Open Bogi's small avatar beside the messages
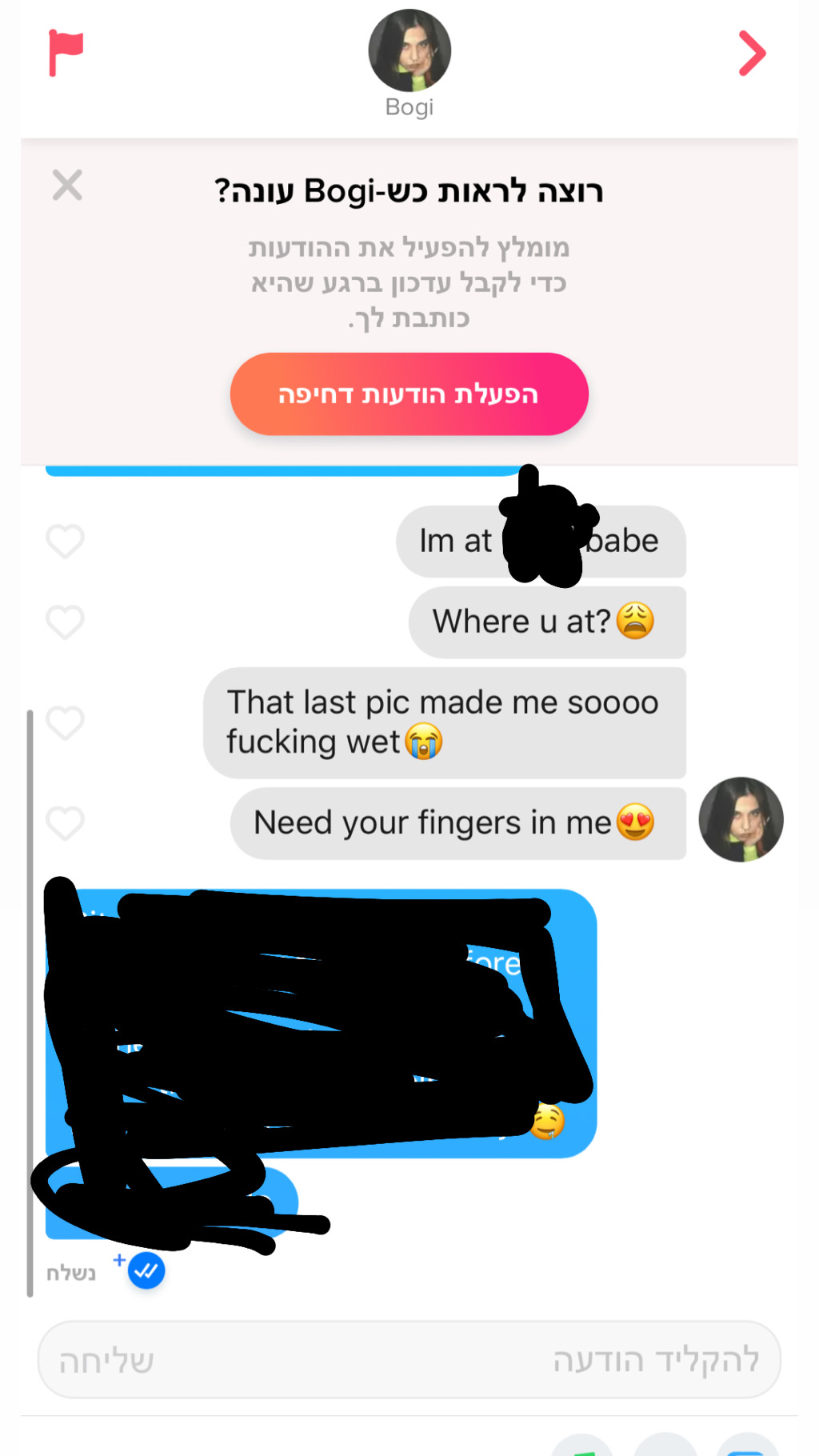 click(741, 819)
